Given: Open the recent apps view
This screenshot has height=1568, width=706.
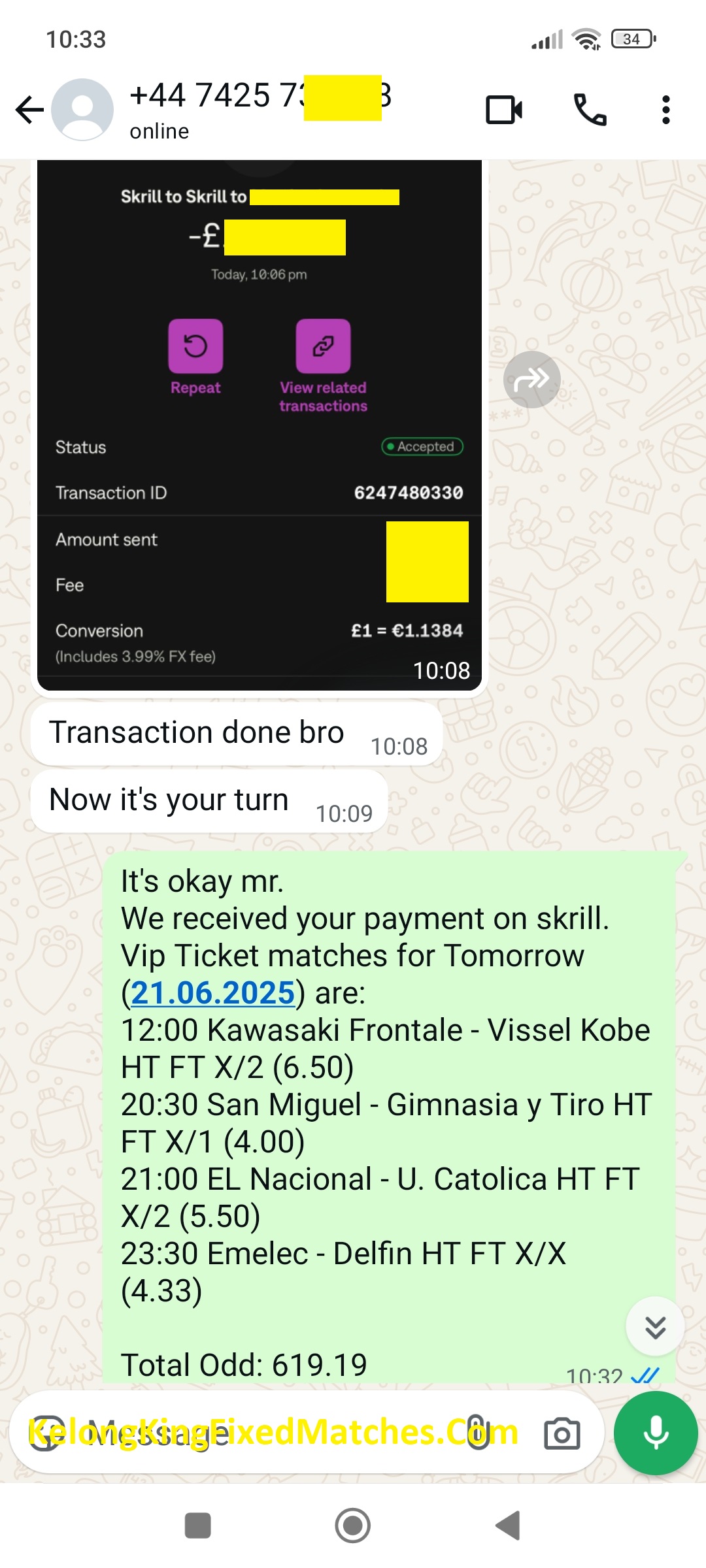Looking at the screenshot, I should click(197, 1526).
